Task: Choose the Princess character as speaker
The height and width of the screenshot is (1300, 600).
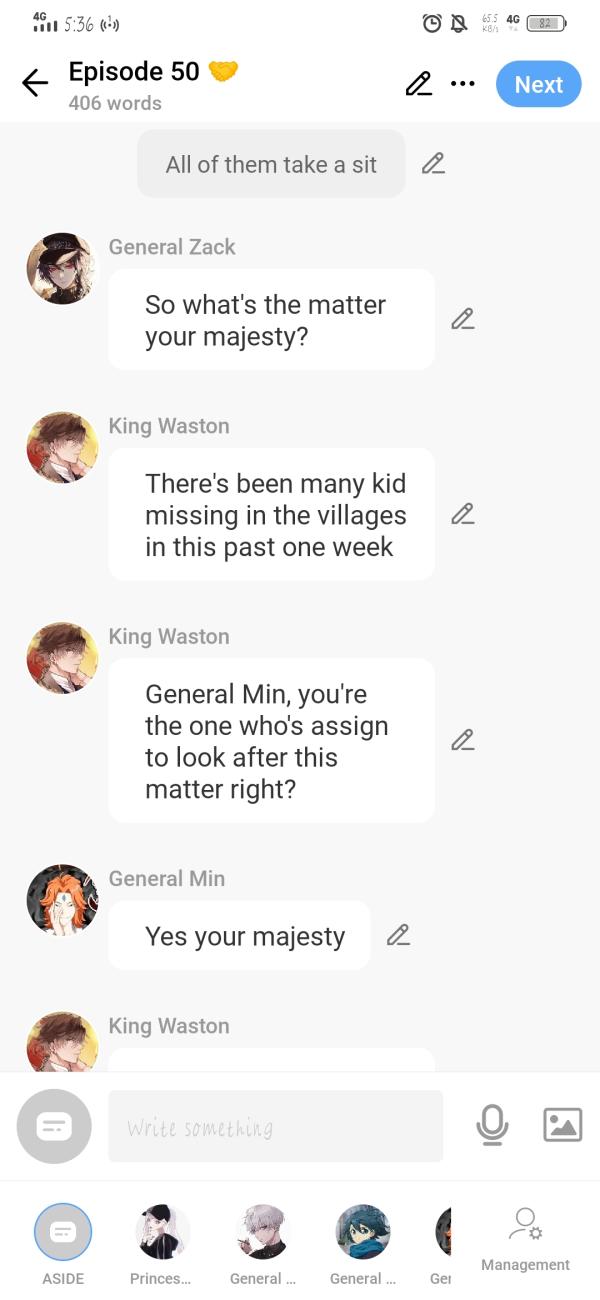Action: click(x=162, y=1232)
